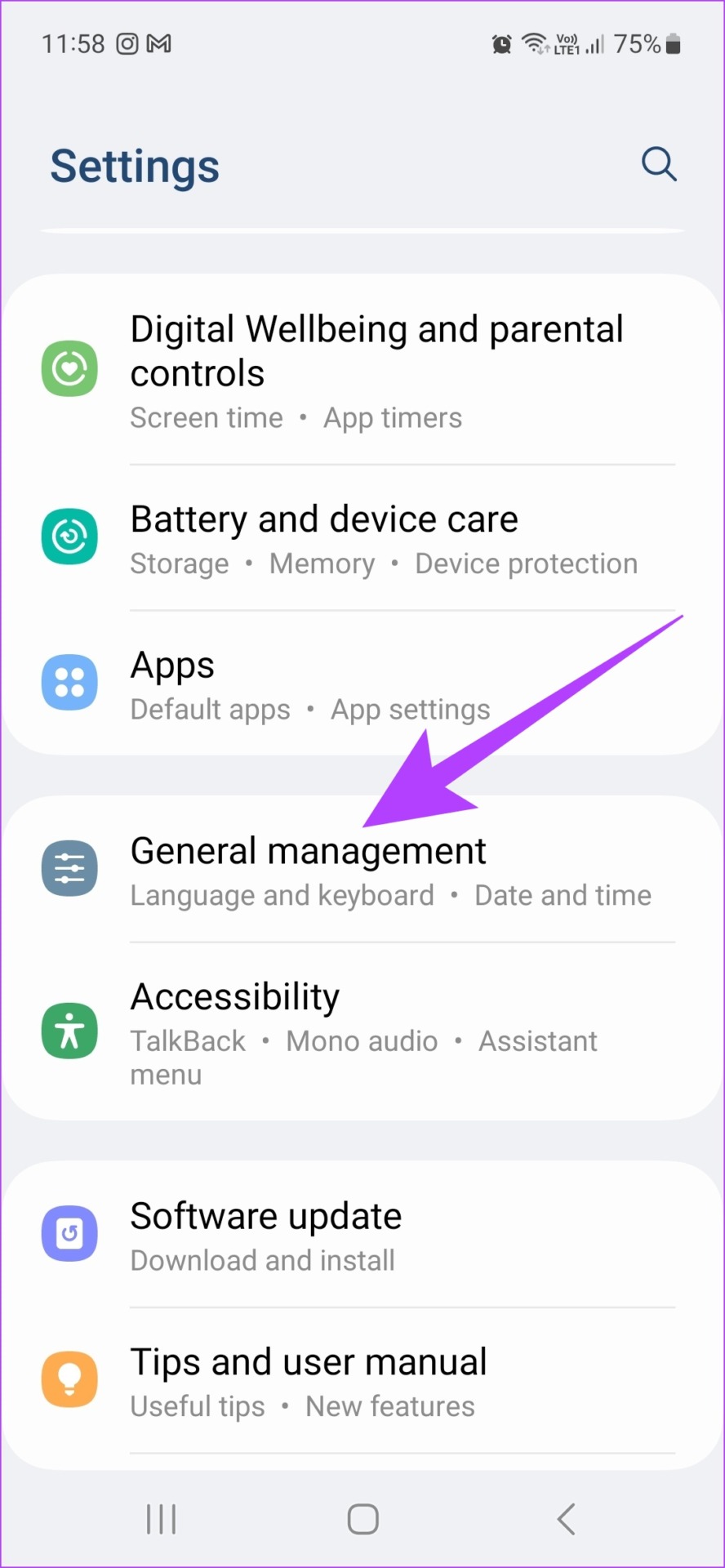Open the Apps settings
The image size is (725, 1568).
point(362,684)
